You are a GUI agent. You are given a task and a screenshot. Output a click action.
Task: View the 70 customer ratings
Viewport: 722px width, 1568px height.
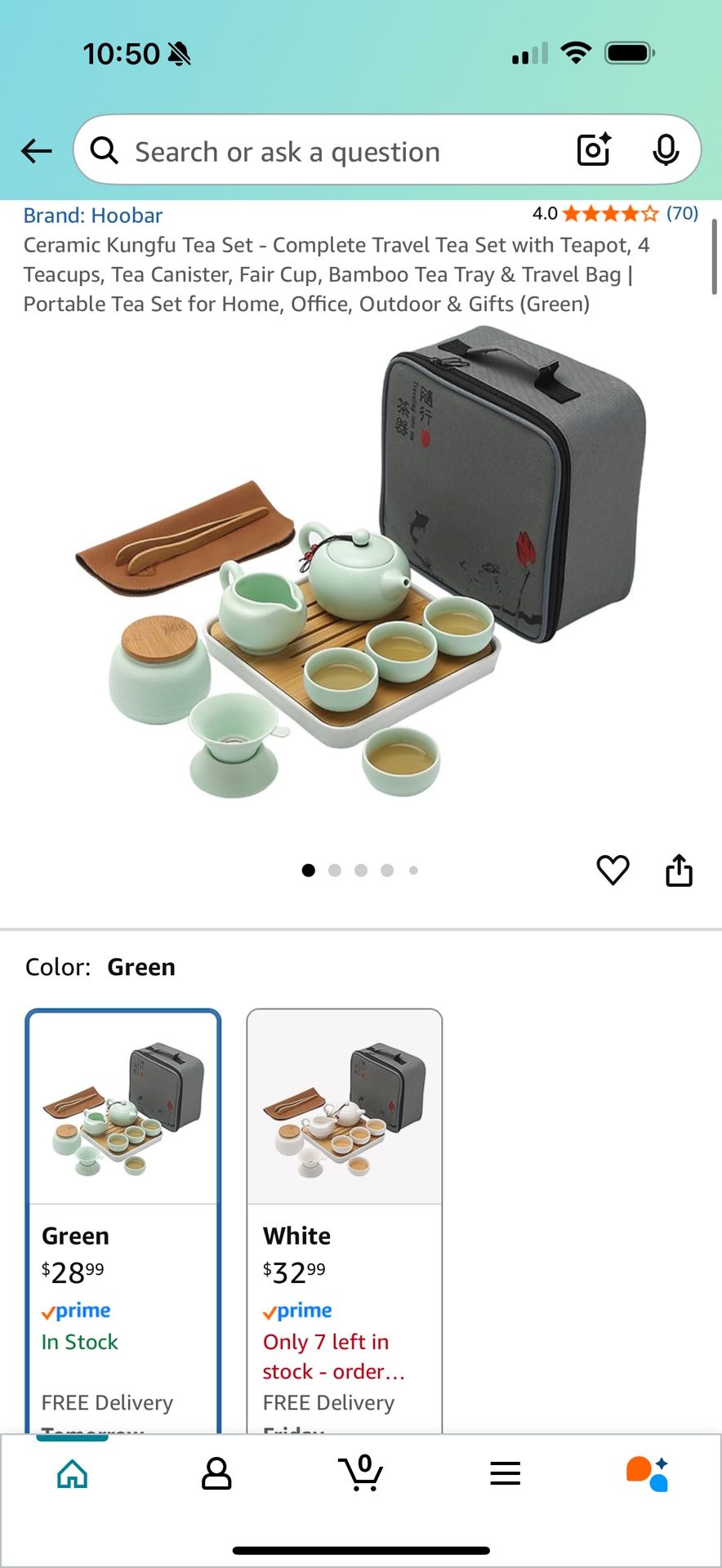tap(681, 214)
